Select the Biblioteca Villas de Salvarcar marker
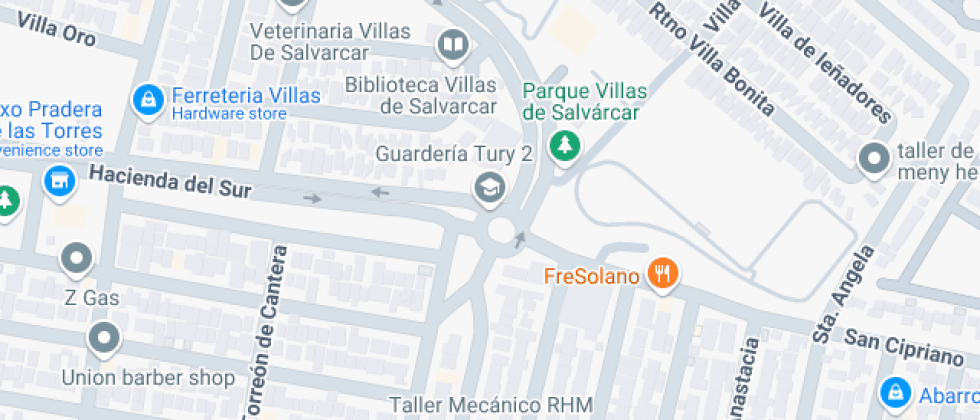This screenshot has width=980, height=420. (x=453, y=43)
